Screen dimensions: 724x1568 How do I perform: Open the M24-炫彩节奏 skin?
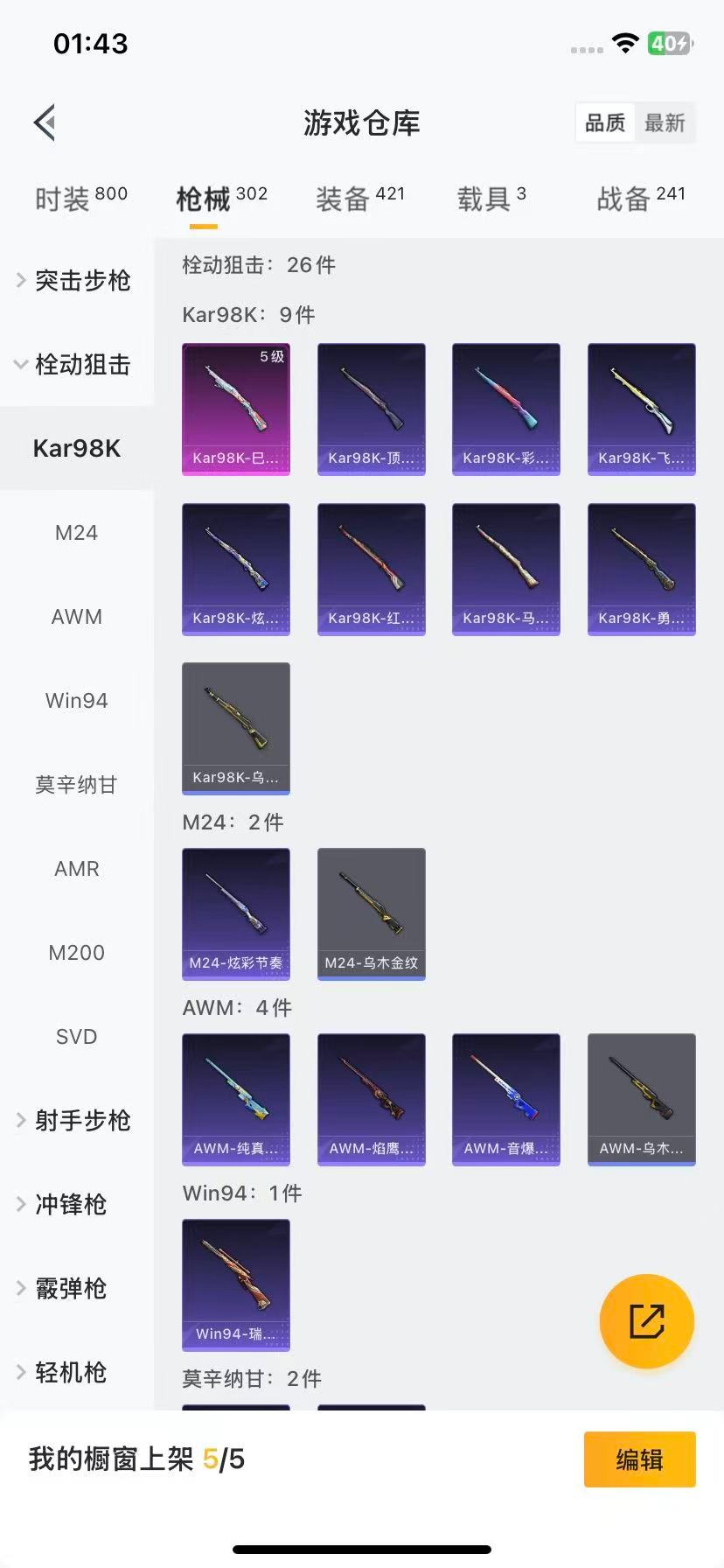(x=236, y=913)
